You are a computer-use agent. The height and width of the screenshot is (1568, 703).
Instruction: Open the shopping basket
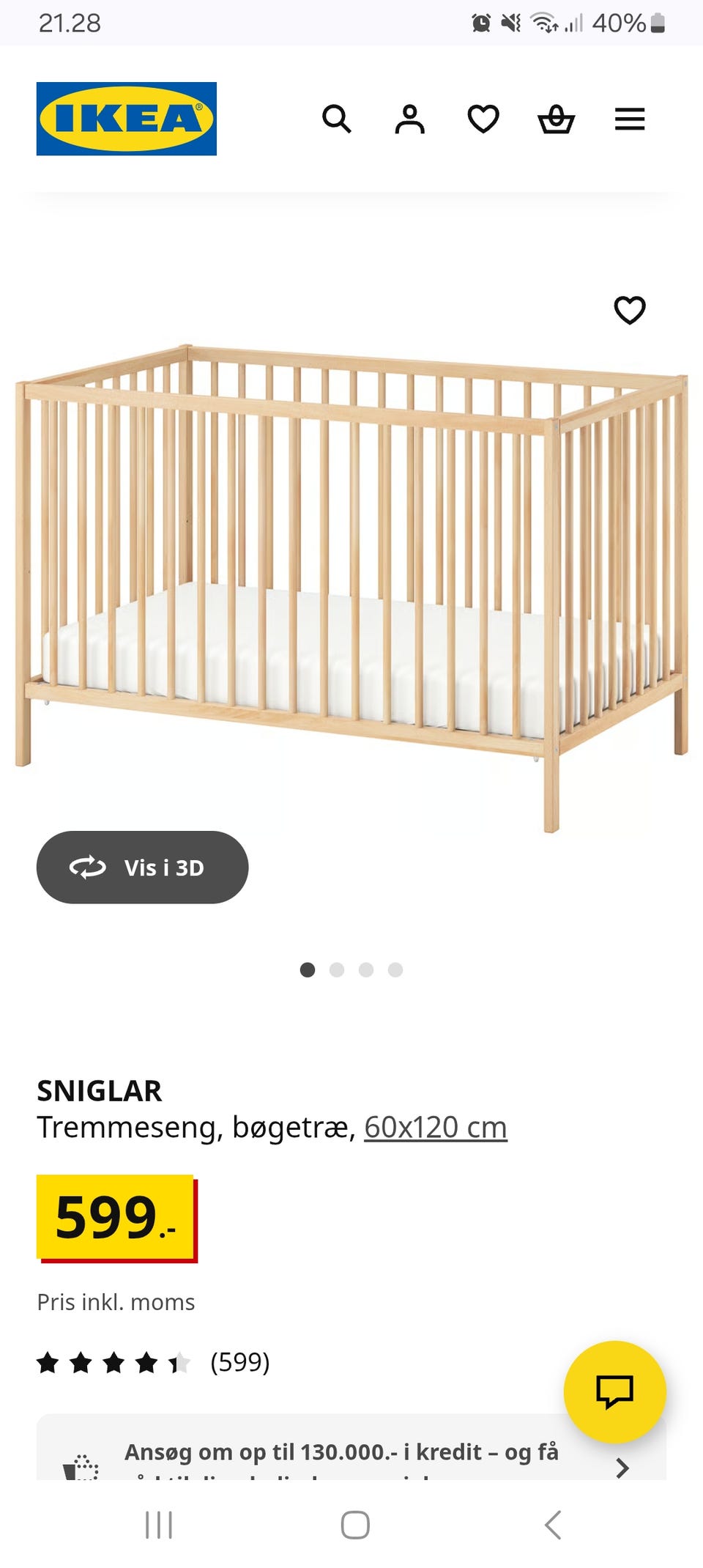pyautogui.click(x=557, y=119)
